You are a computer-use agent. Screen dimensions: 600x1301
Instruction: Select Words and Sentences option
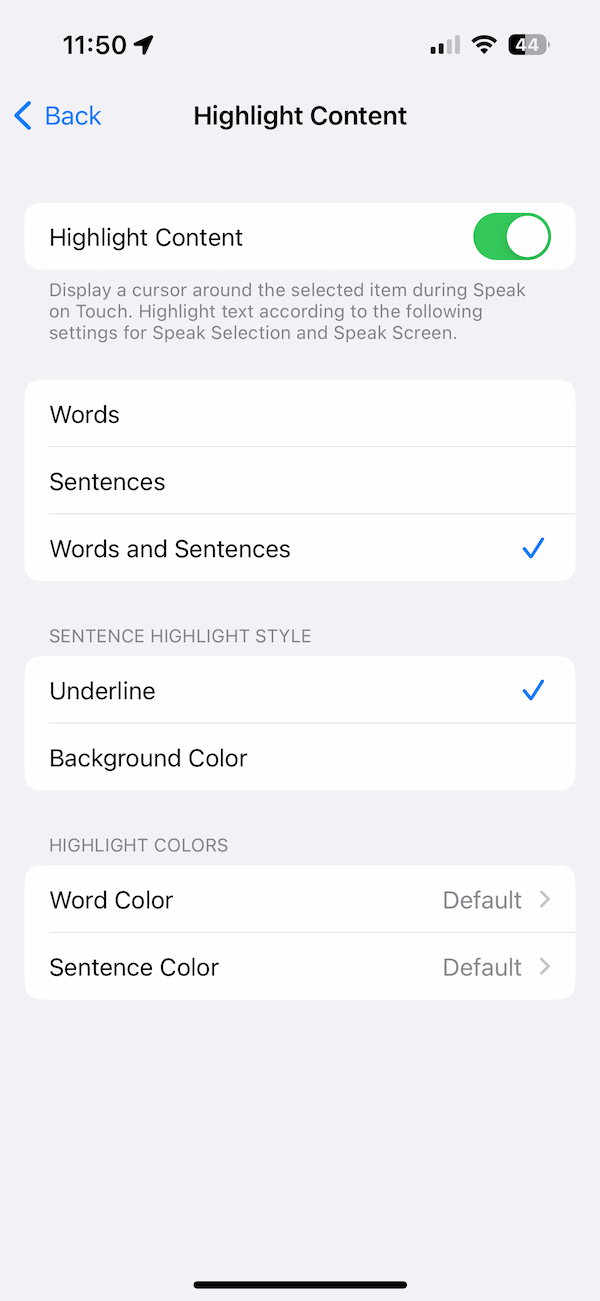click(300, 548)
